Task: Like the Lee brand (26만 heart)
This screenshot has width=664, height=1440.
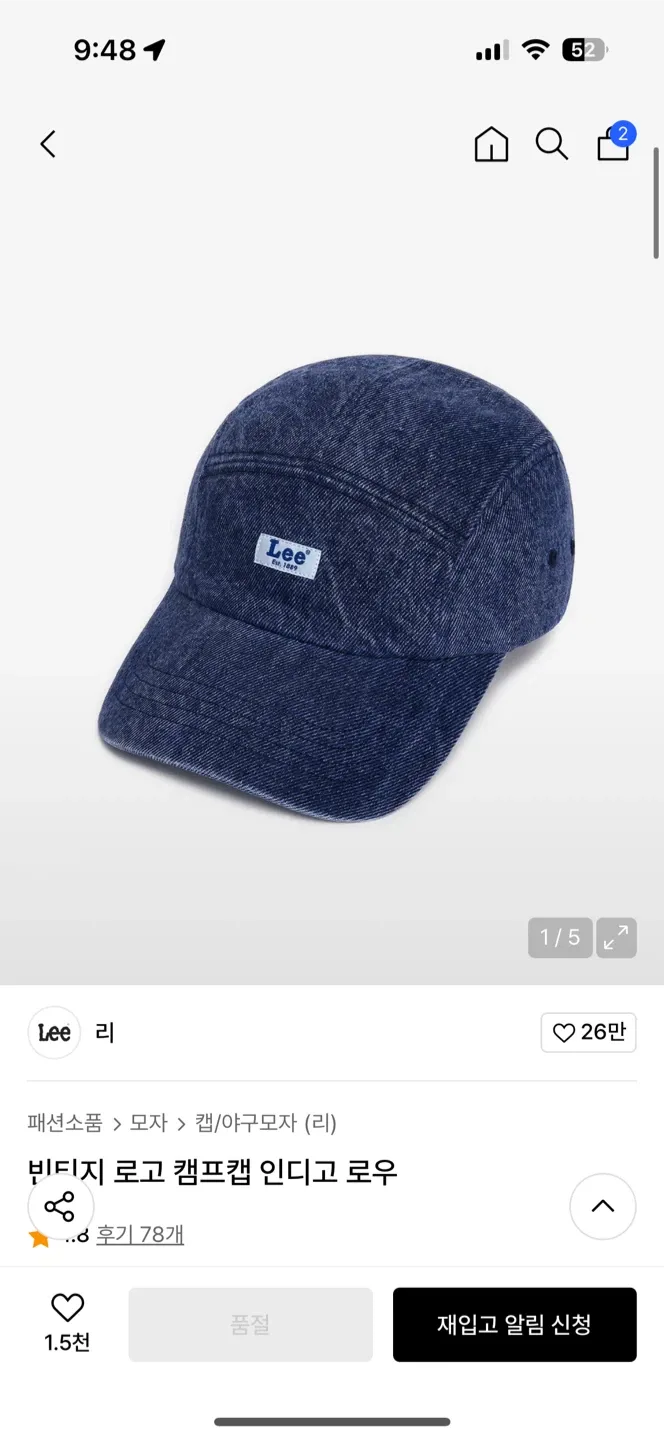Action: pyautogui.click(x=588, y=1033)
